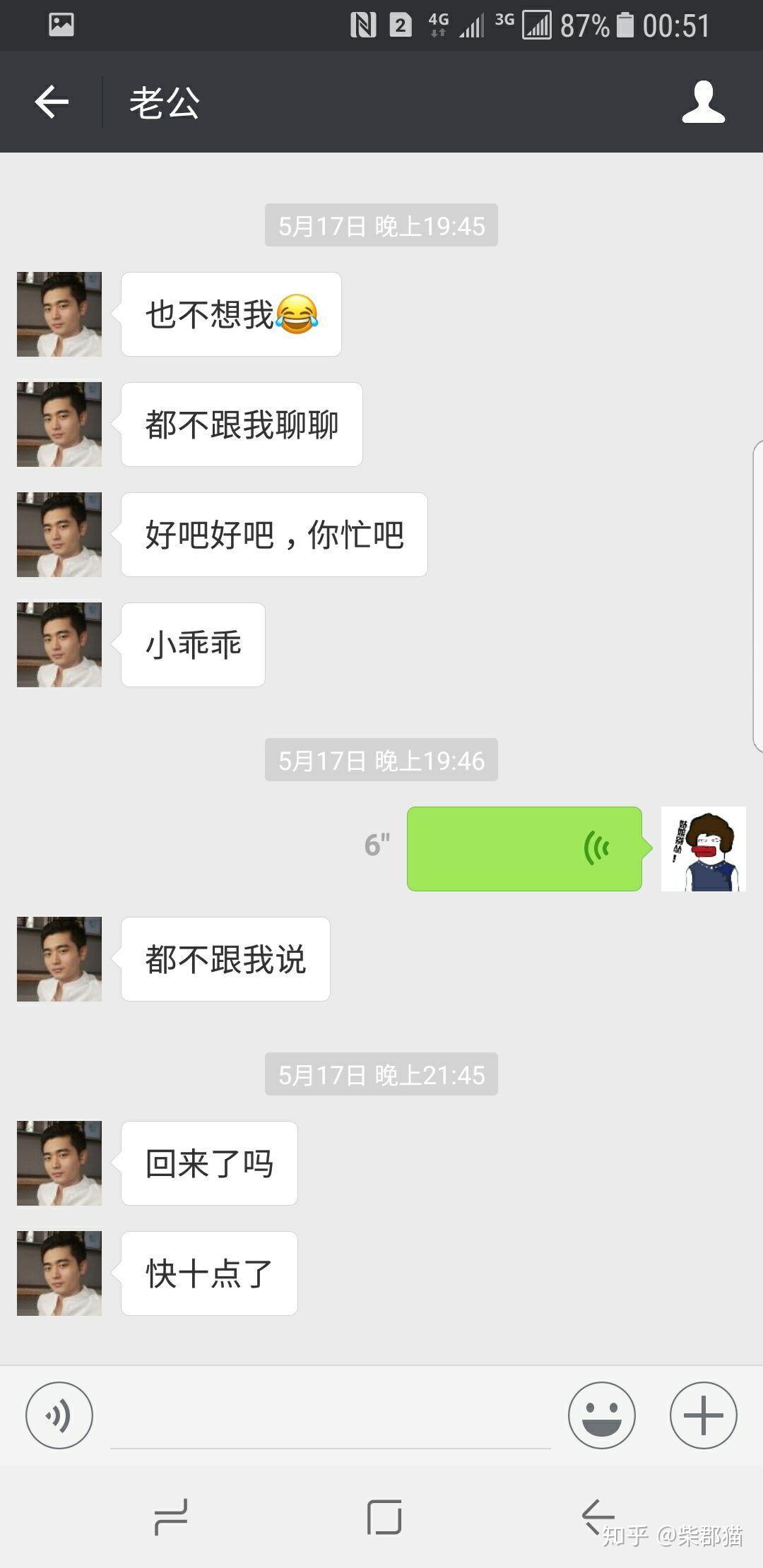Switch to voice input mode
Viewport: 763px width, 1568px height.
click(59, 1415)
